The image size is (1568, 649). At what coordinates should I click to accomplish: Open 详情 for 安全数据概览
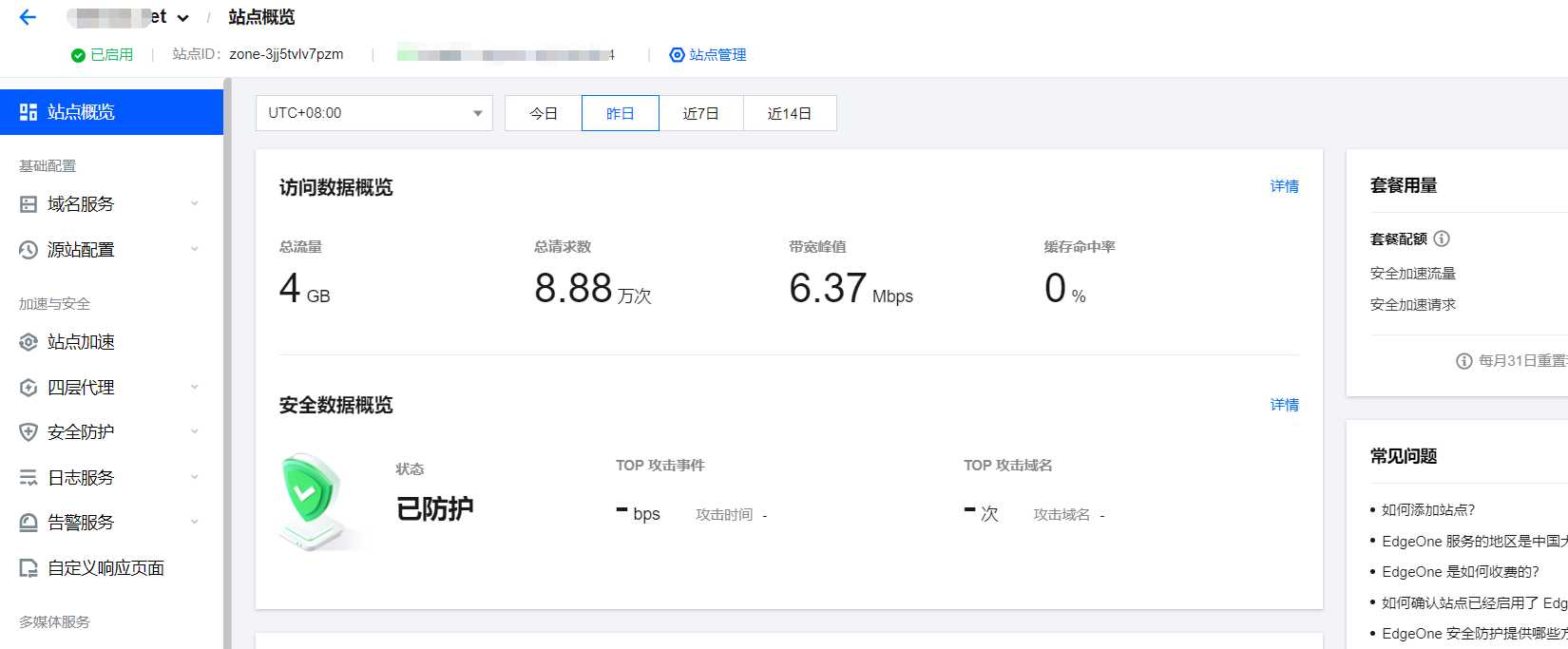(1284, 405)
